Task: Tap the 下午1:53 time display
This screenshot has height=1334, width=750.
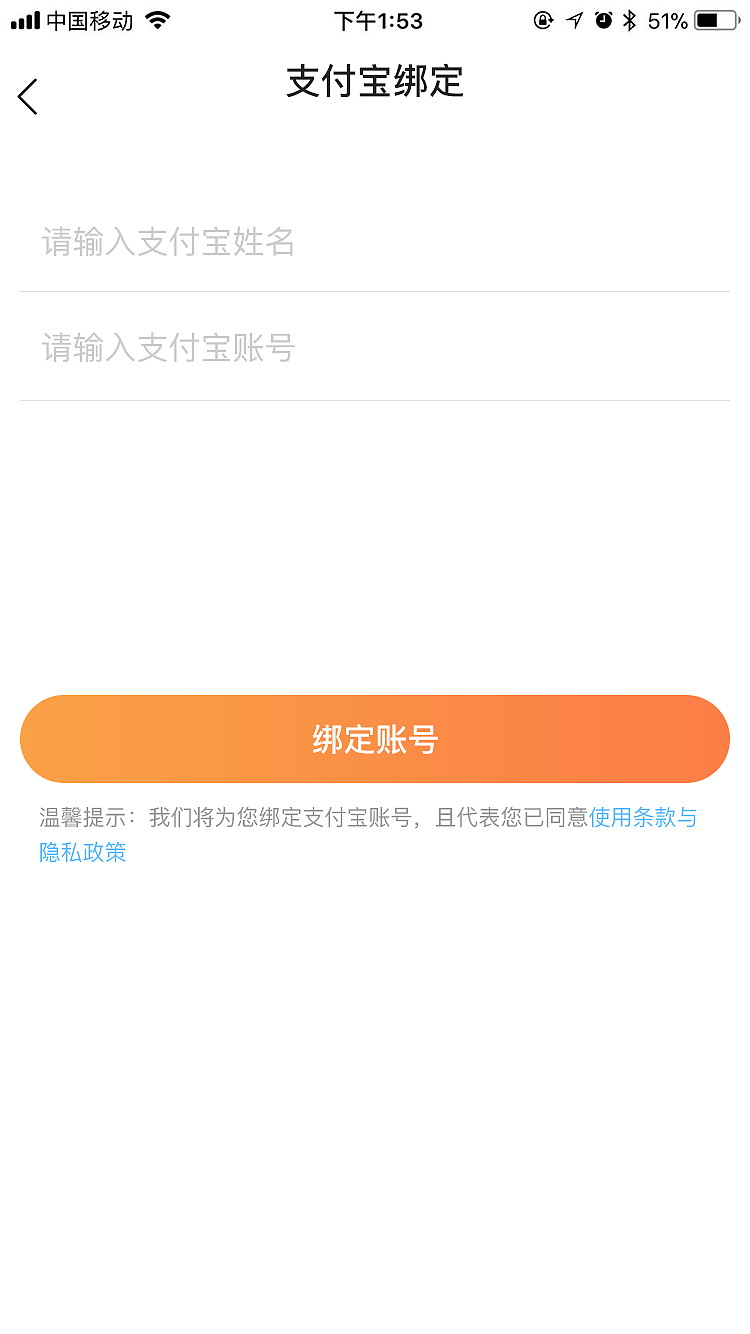Action: coord(378,20)
